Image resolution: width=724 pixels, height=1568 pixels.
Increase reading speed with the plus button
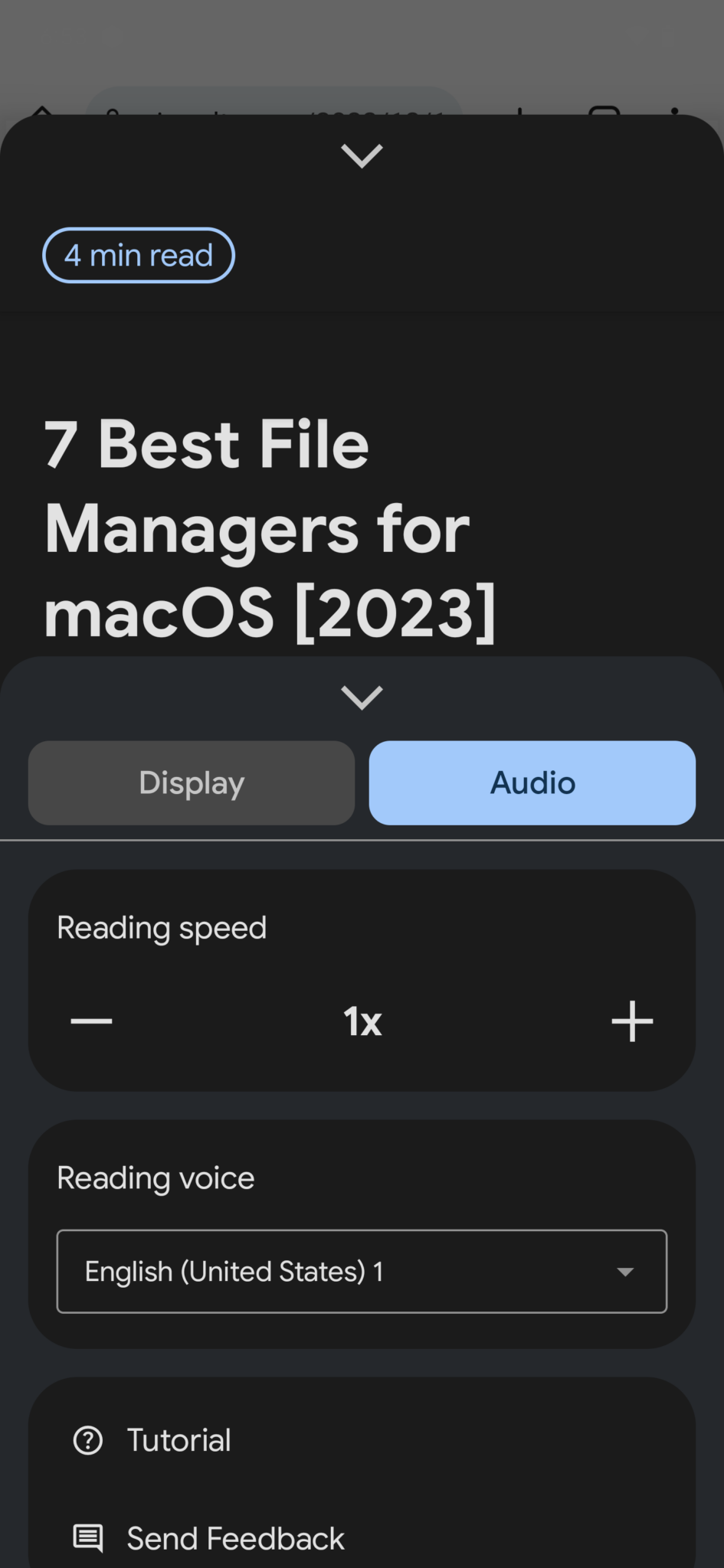(x=632, y=1021)
